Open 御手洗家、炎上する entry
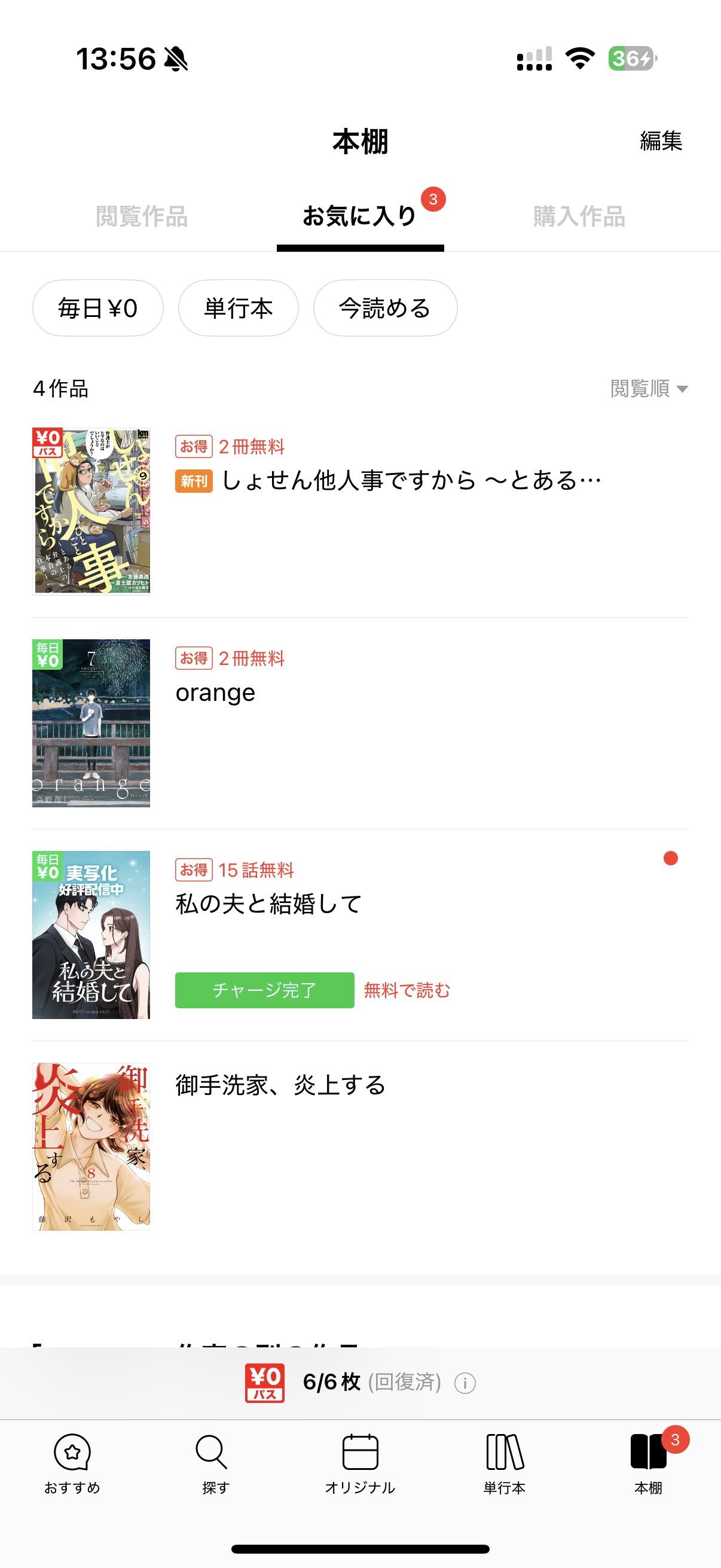 (x=280, y=1085)
